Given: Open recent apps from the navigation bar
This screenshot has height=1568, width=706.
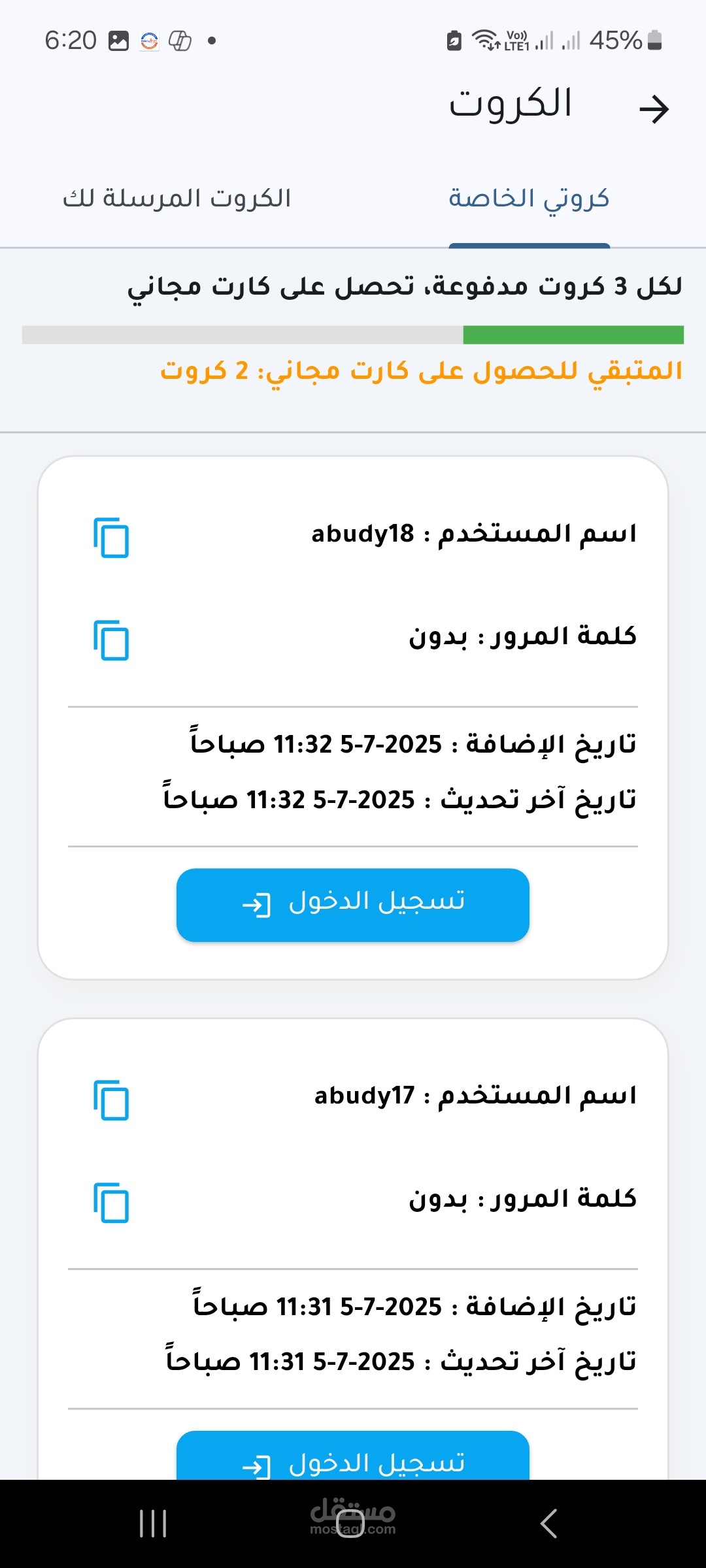Looking at the screenshot, I should pos(153,1524).
